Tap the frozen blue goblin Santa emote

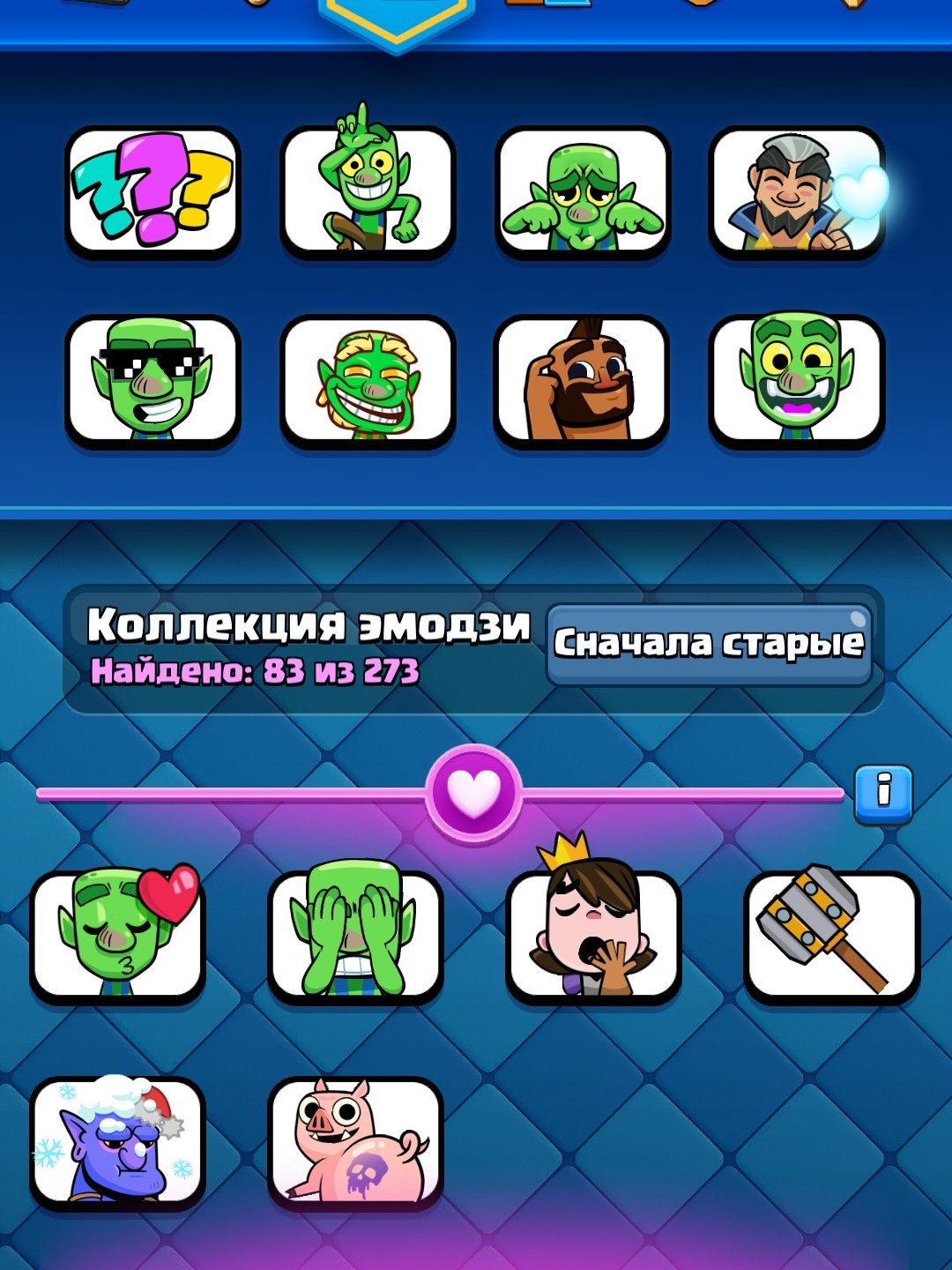click(x=118, y=1143)
